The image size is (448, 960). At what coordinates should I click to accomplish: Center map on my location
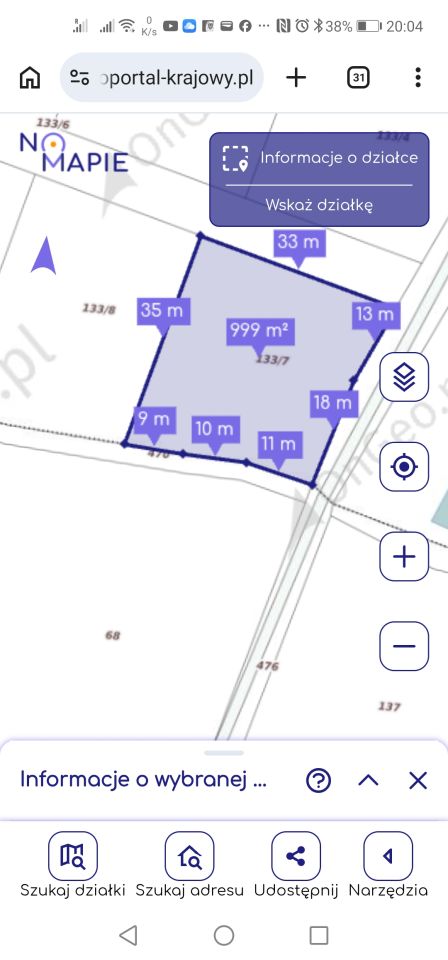click(x=404, y=467)
